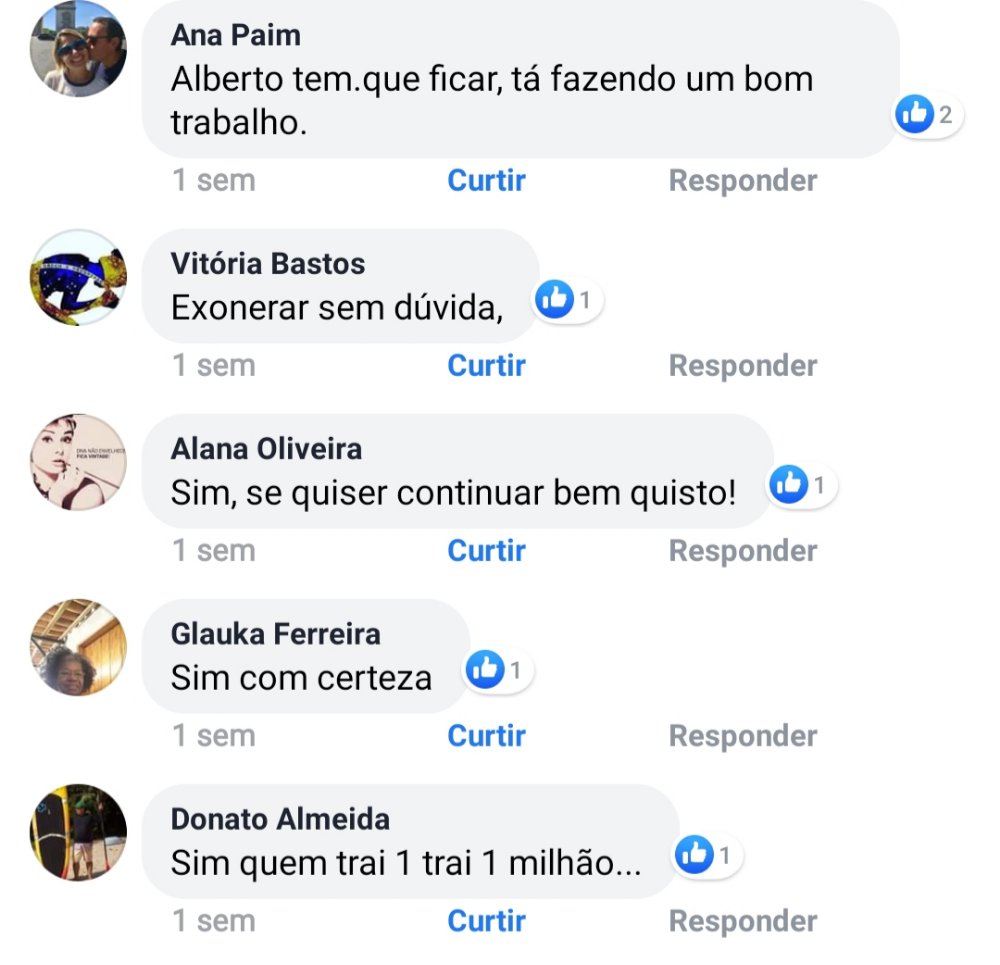Image resolution: width=1000 pixels, height=965 pixels.
Task: View reactions on Ana Paim's comment
Action: coord(927,116)
